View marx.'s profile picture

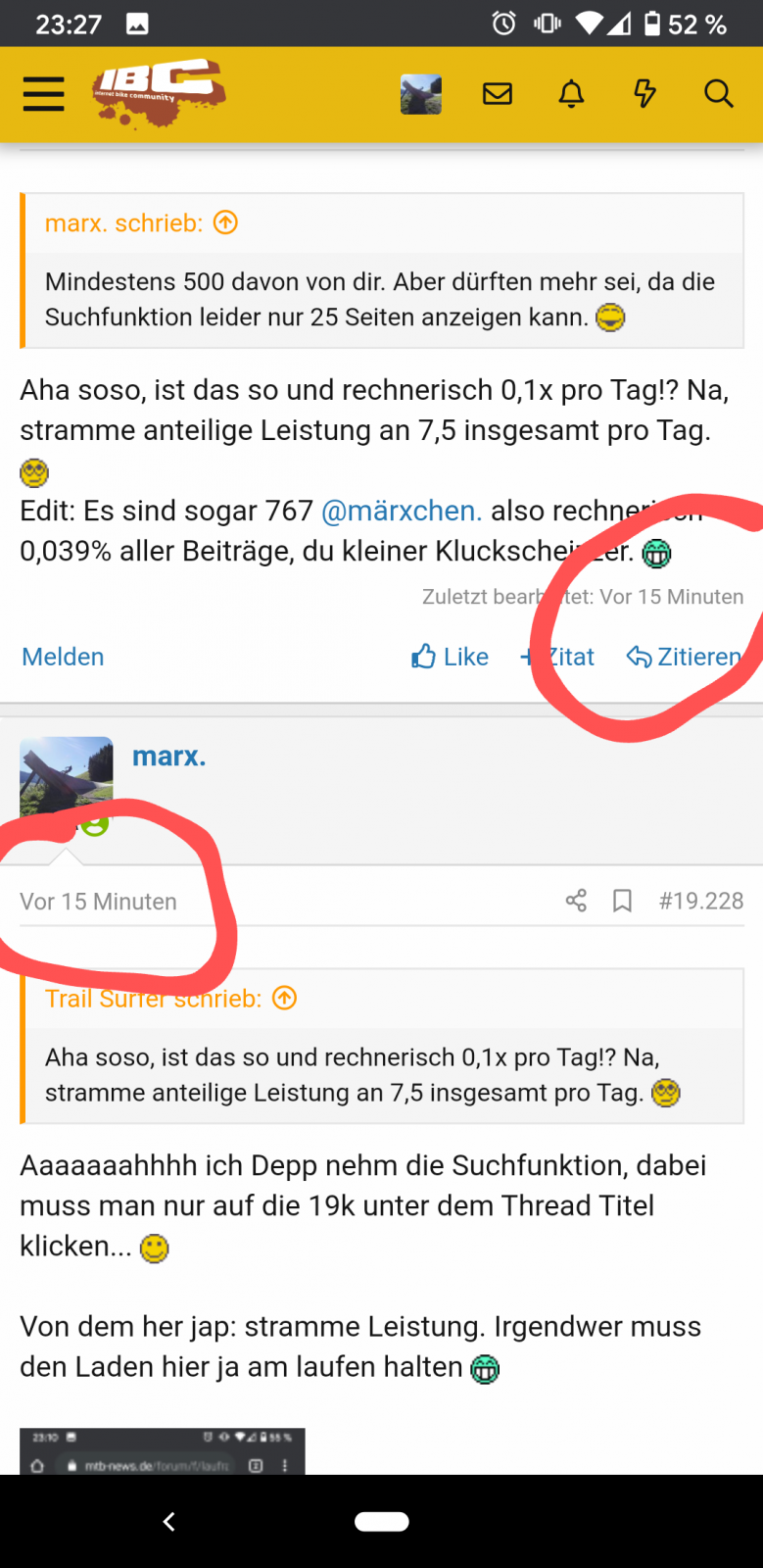coord(66,779)
